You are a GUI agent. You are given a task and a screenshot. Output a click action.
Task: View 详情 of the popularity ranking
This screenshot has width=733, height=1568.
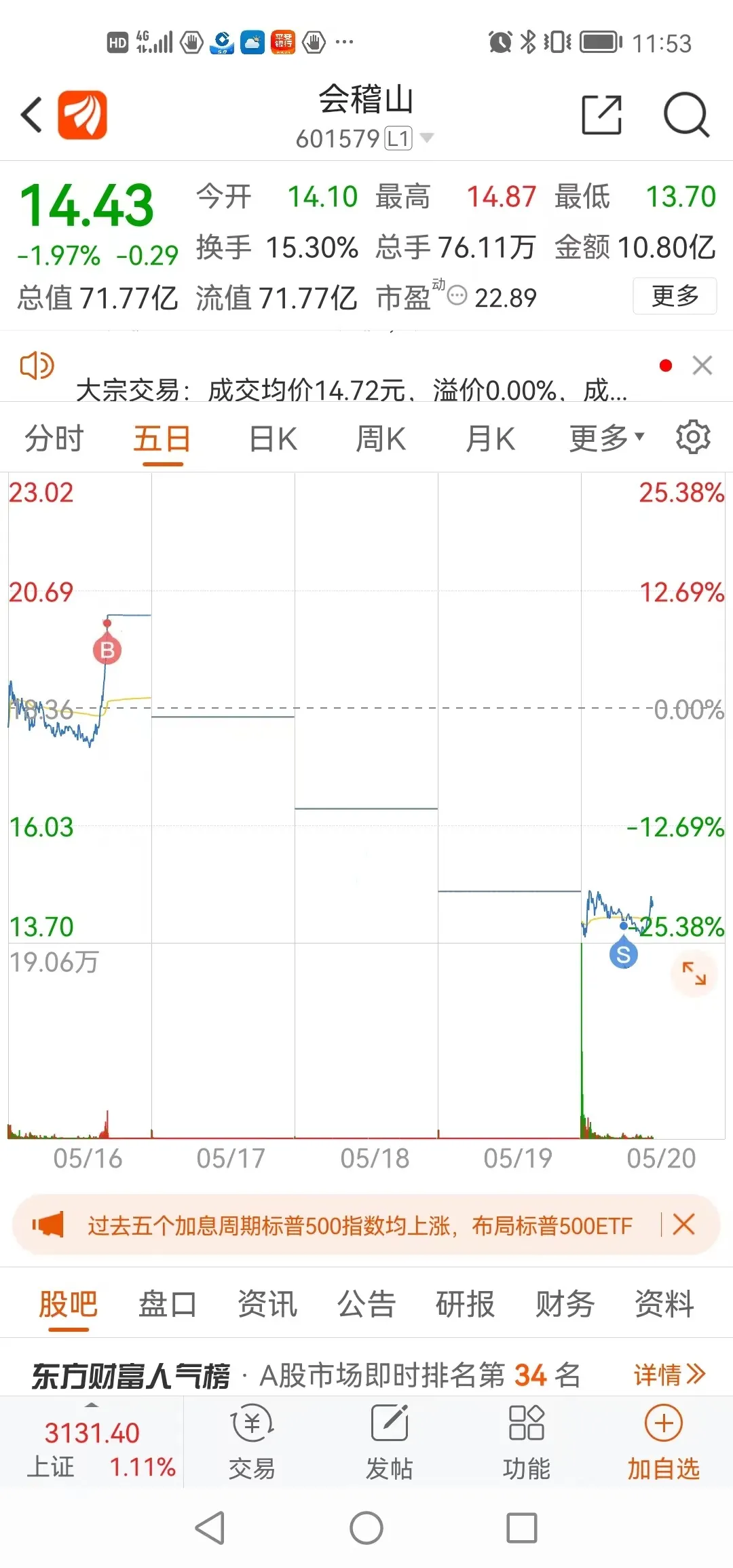click(670, 1375)
